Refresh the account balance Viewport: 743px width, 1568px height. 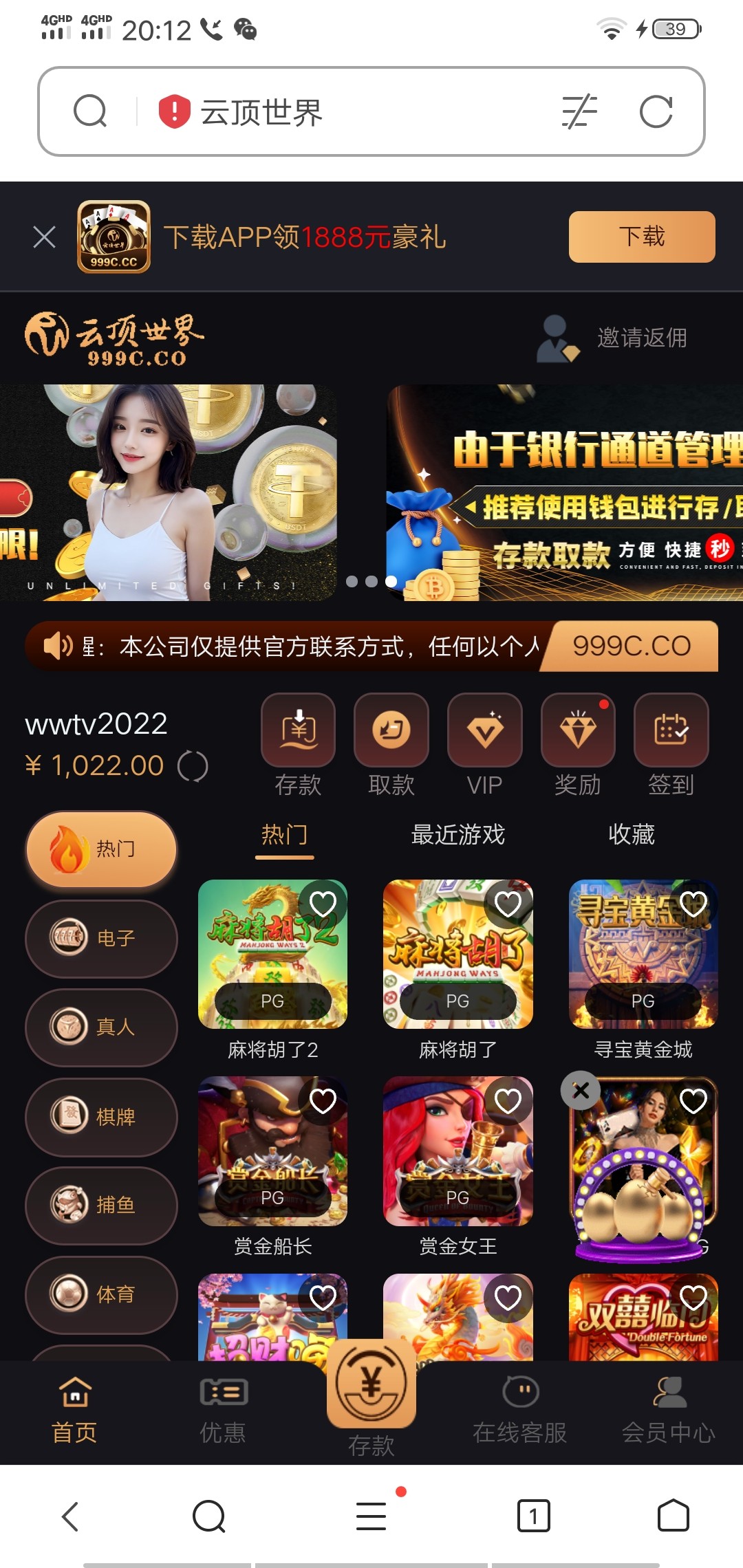coord(193,766)
